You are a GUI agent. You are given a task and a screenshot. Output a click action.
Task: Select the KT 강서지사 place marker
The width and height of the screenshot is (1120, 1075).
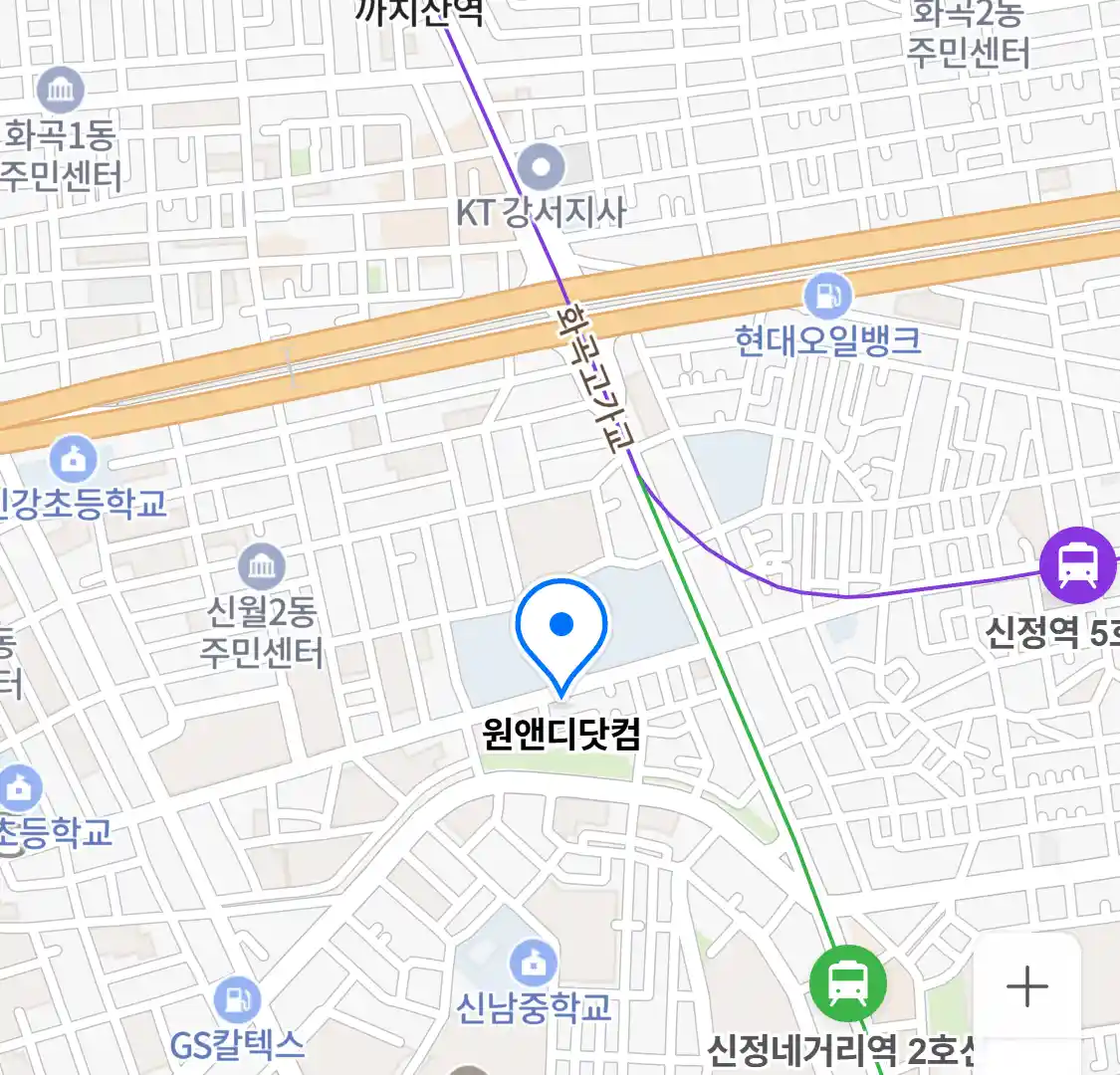pyautogui.click(x=542, y=167)
